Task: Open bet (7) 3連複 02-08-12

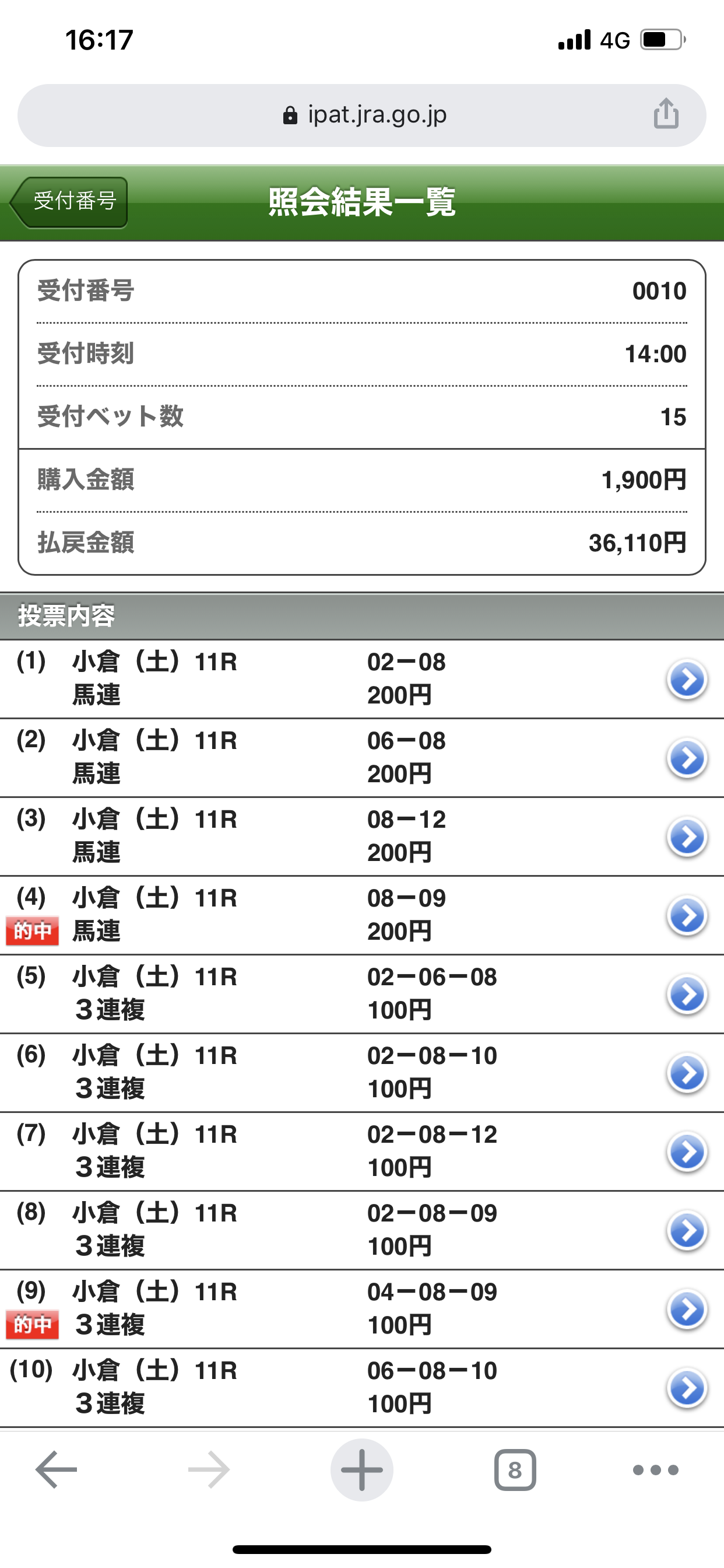Action: click(x=687, y=1151)
